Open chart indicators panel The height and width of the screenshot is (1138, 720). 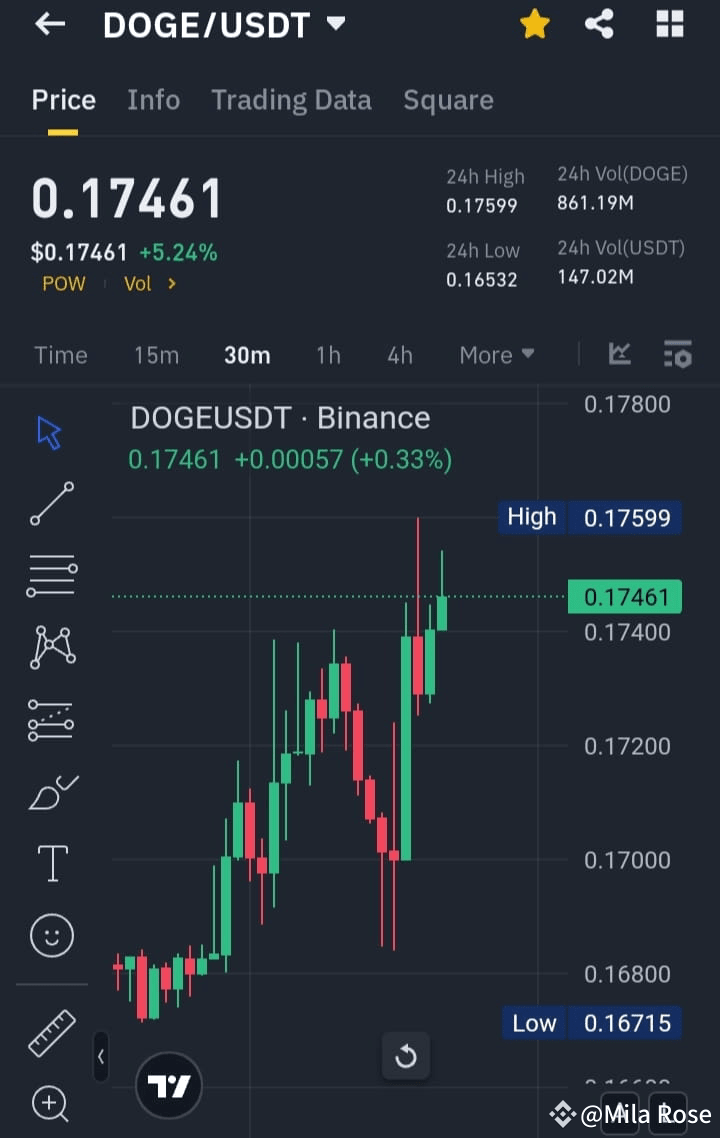click(620, 354)
